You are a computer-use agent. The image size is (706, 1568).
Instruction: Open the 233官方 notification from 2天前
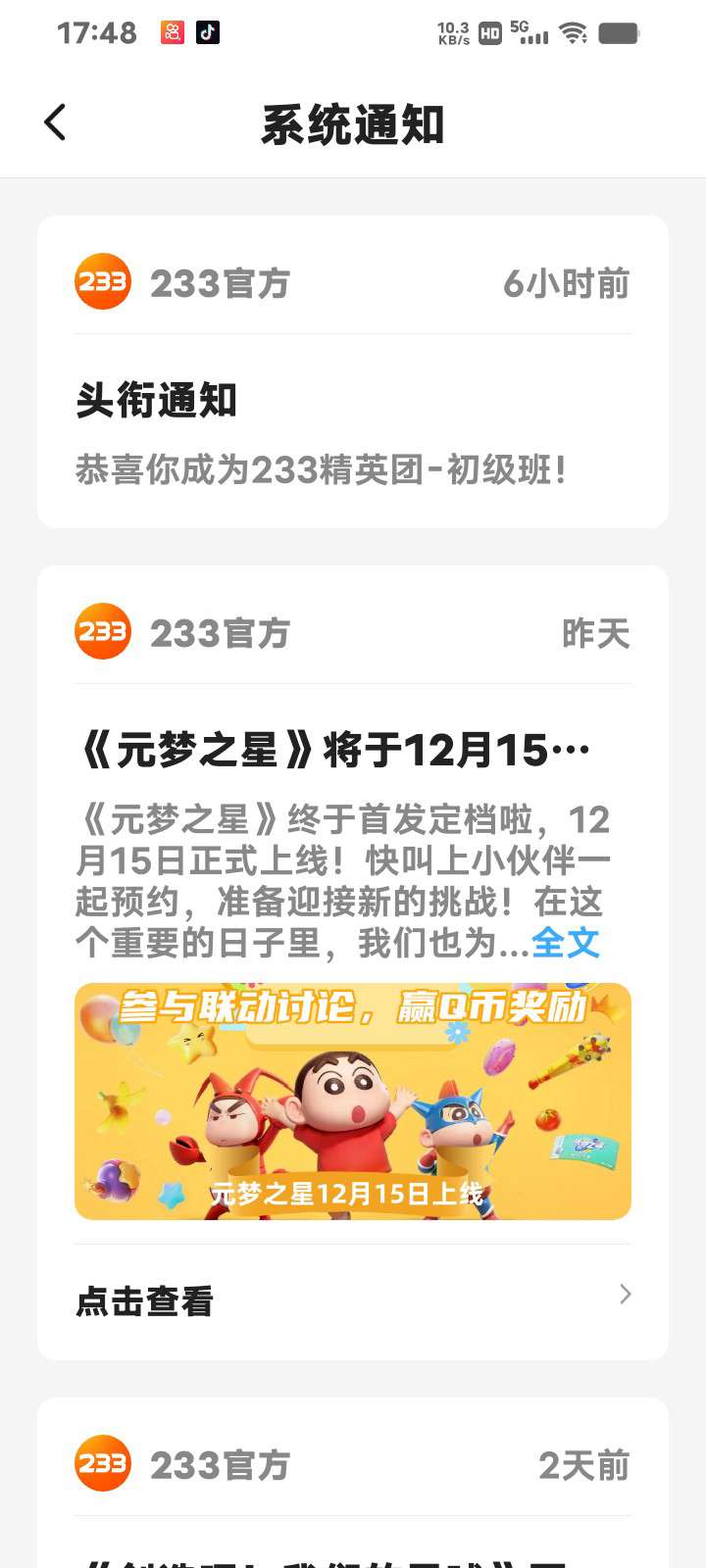(x=353, y=1483)
